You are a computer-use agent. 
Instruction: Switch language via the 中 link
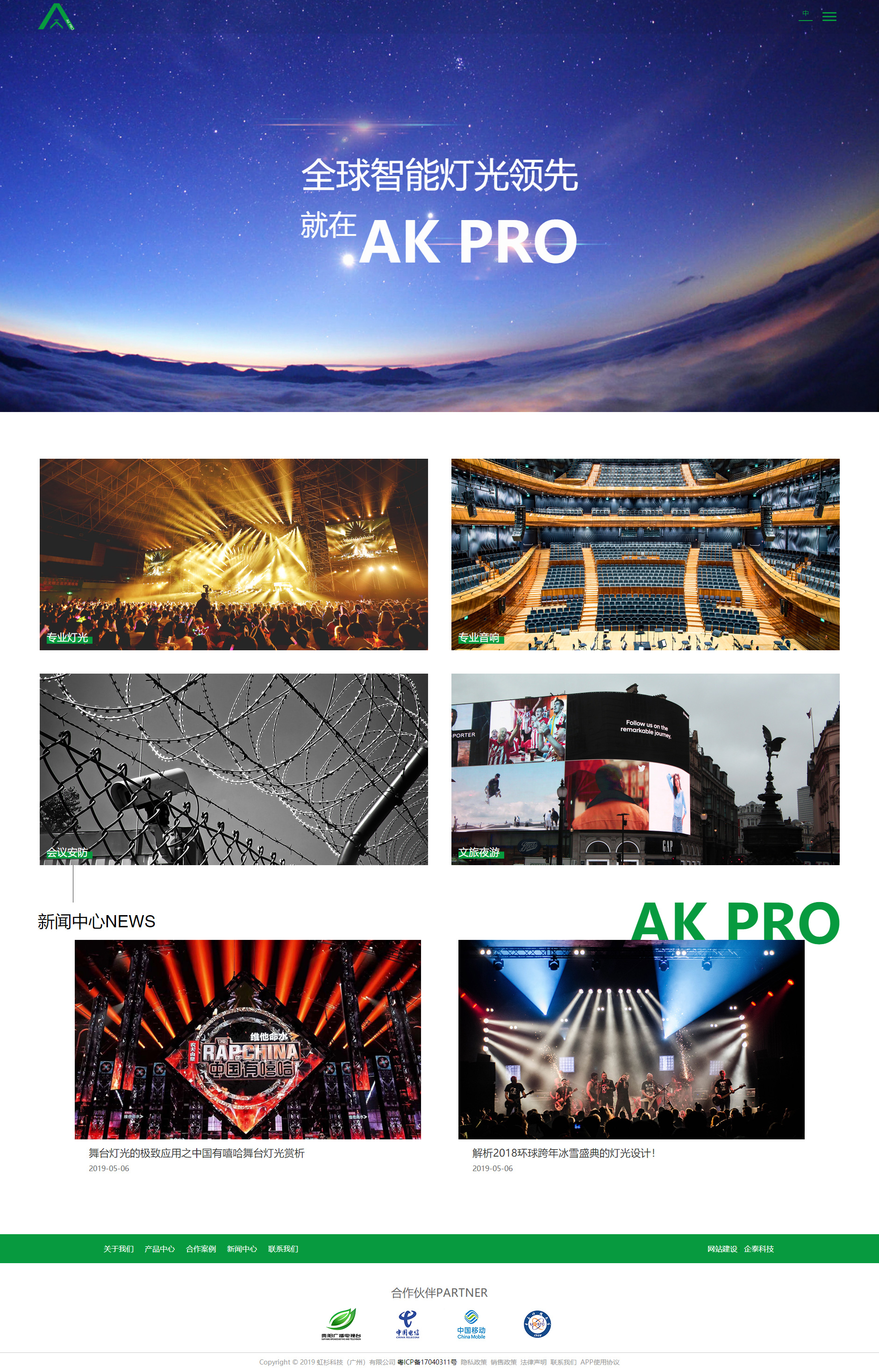tap(805, 14)
